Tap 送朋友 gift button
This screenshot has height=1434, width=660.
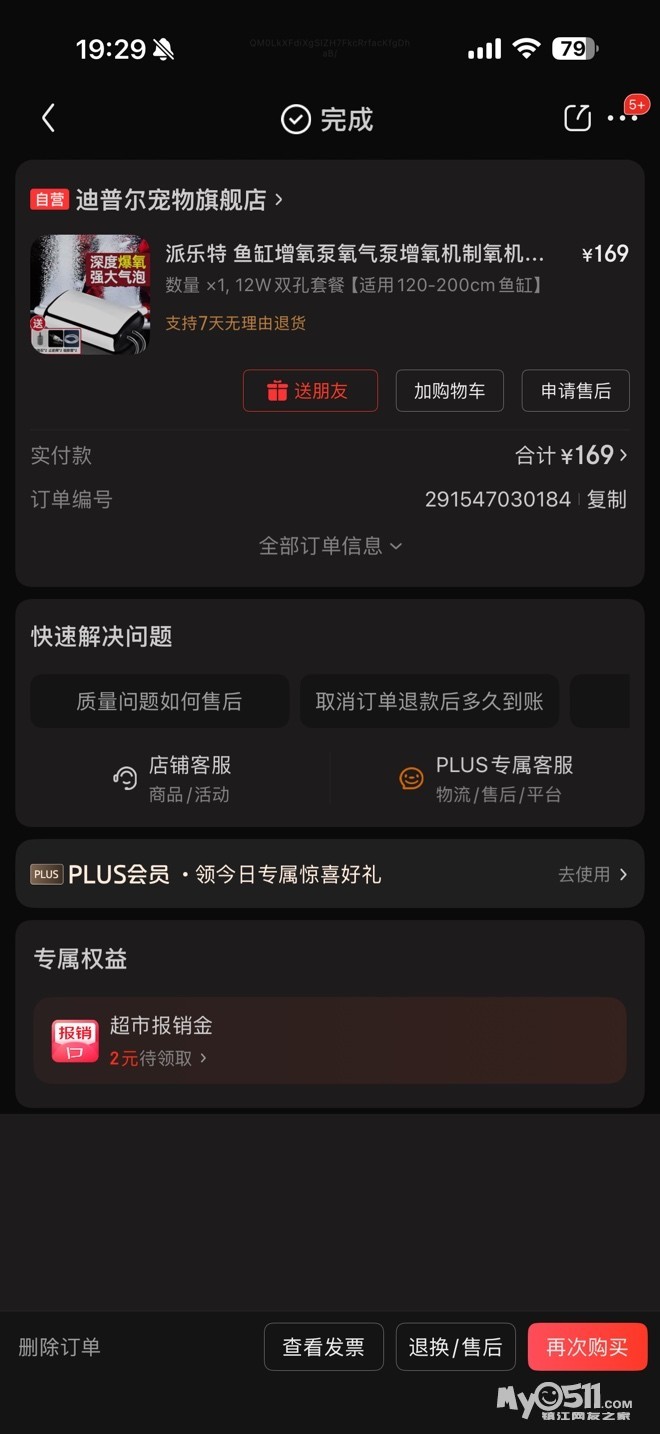click(310, 391)
